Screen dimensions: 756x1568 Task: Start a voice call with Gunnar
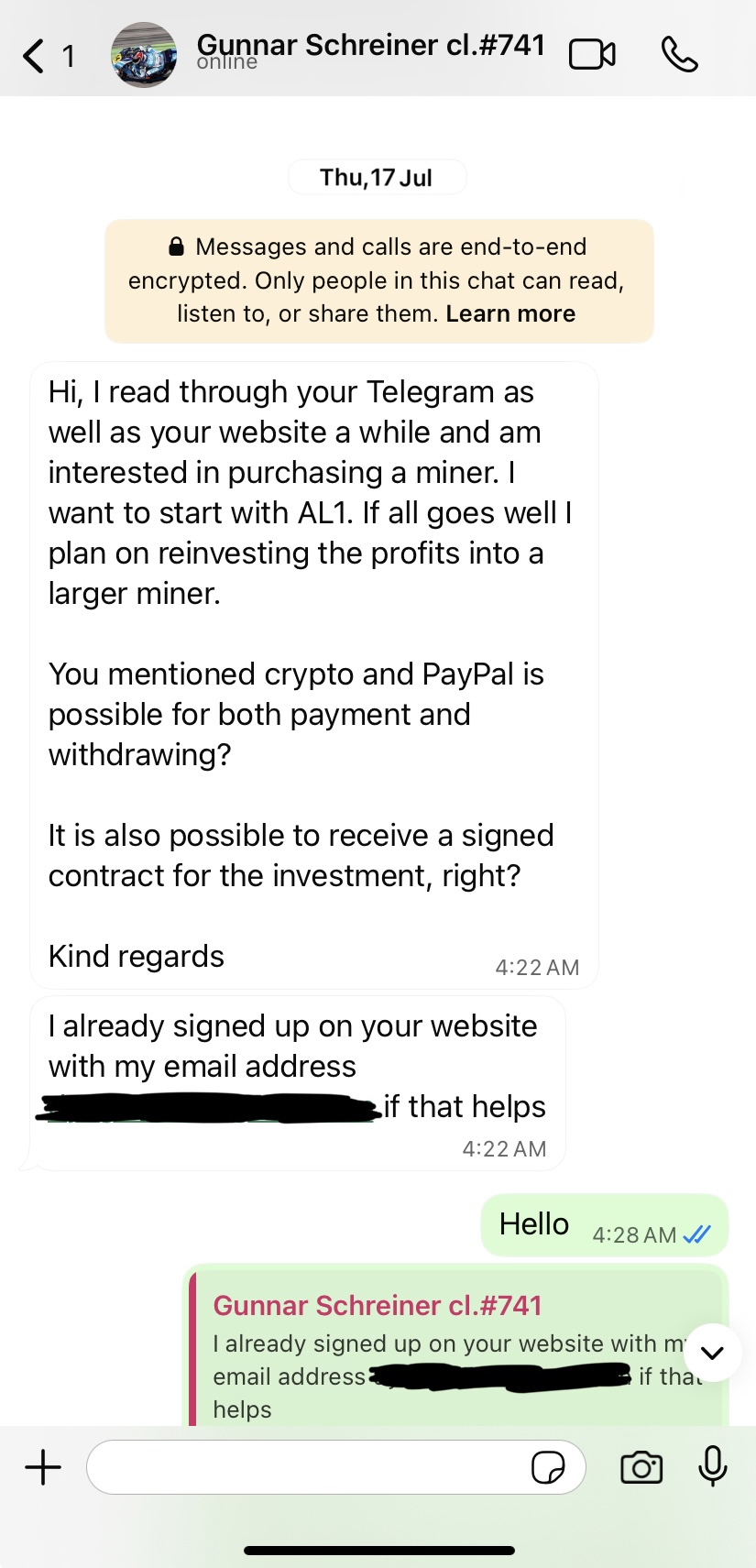(x=679, y=55)
